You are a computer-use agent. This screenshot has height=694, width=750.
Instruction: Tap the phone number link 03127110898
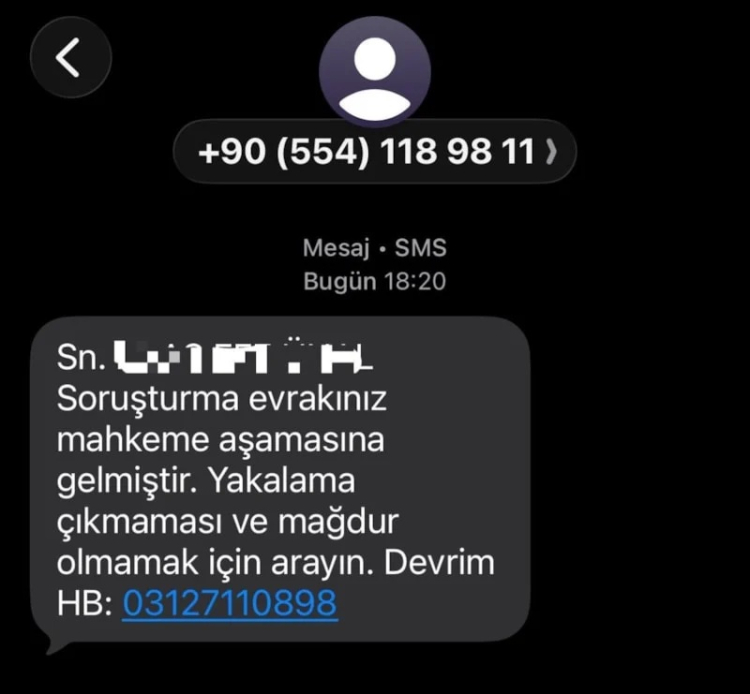[x=230, y=603]
